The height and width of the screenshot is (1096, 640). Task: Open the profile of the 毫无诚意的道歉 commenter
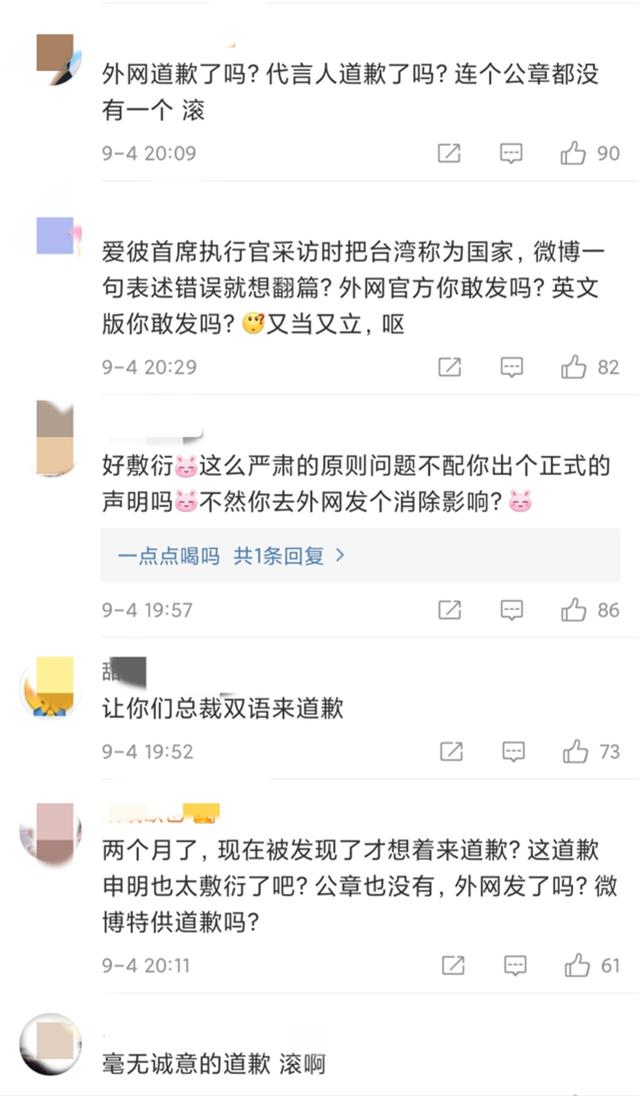tap(50, 1044)
